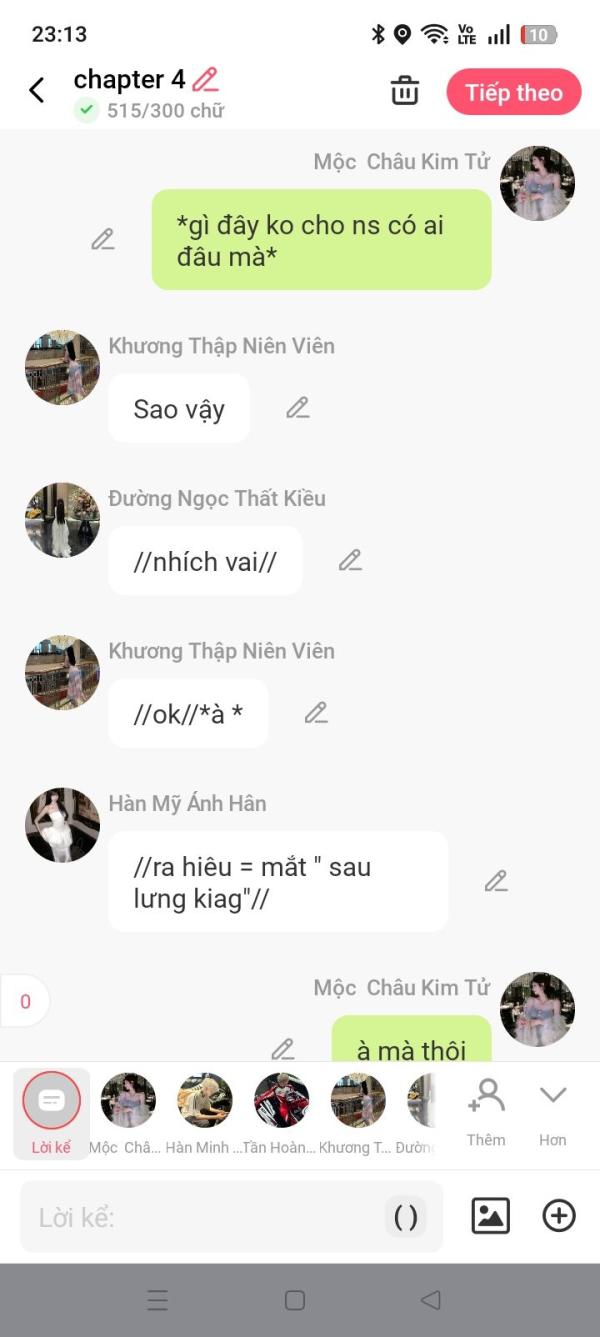
Task: Open the plus menu for more options
Action: pos(559,1216)
